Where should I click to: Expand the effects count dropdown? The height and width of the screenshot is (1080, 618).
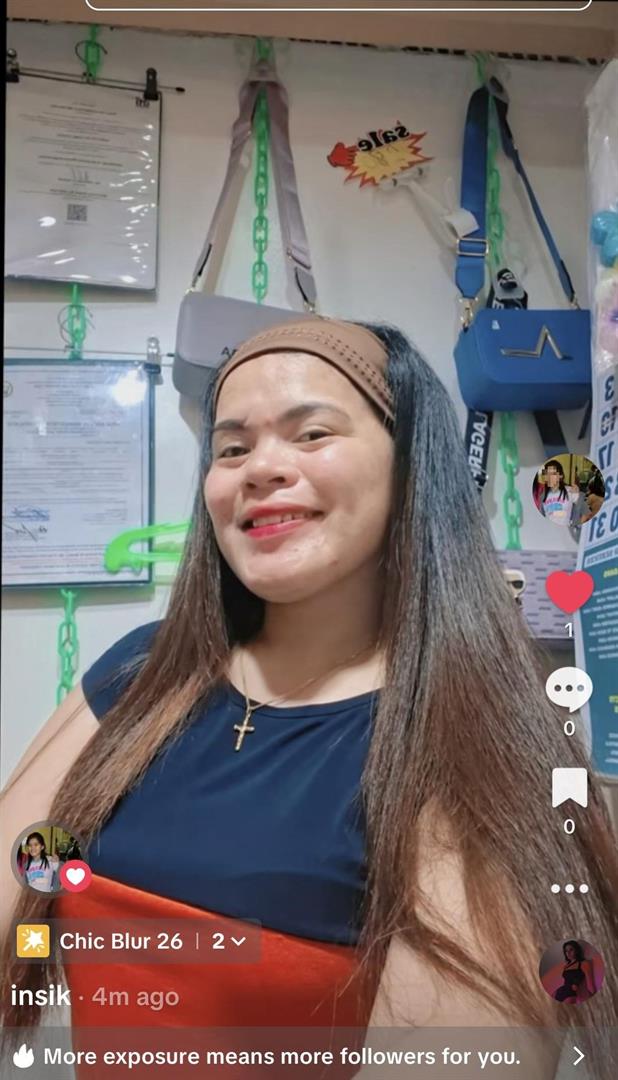[x=229, y=941]
